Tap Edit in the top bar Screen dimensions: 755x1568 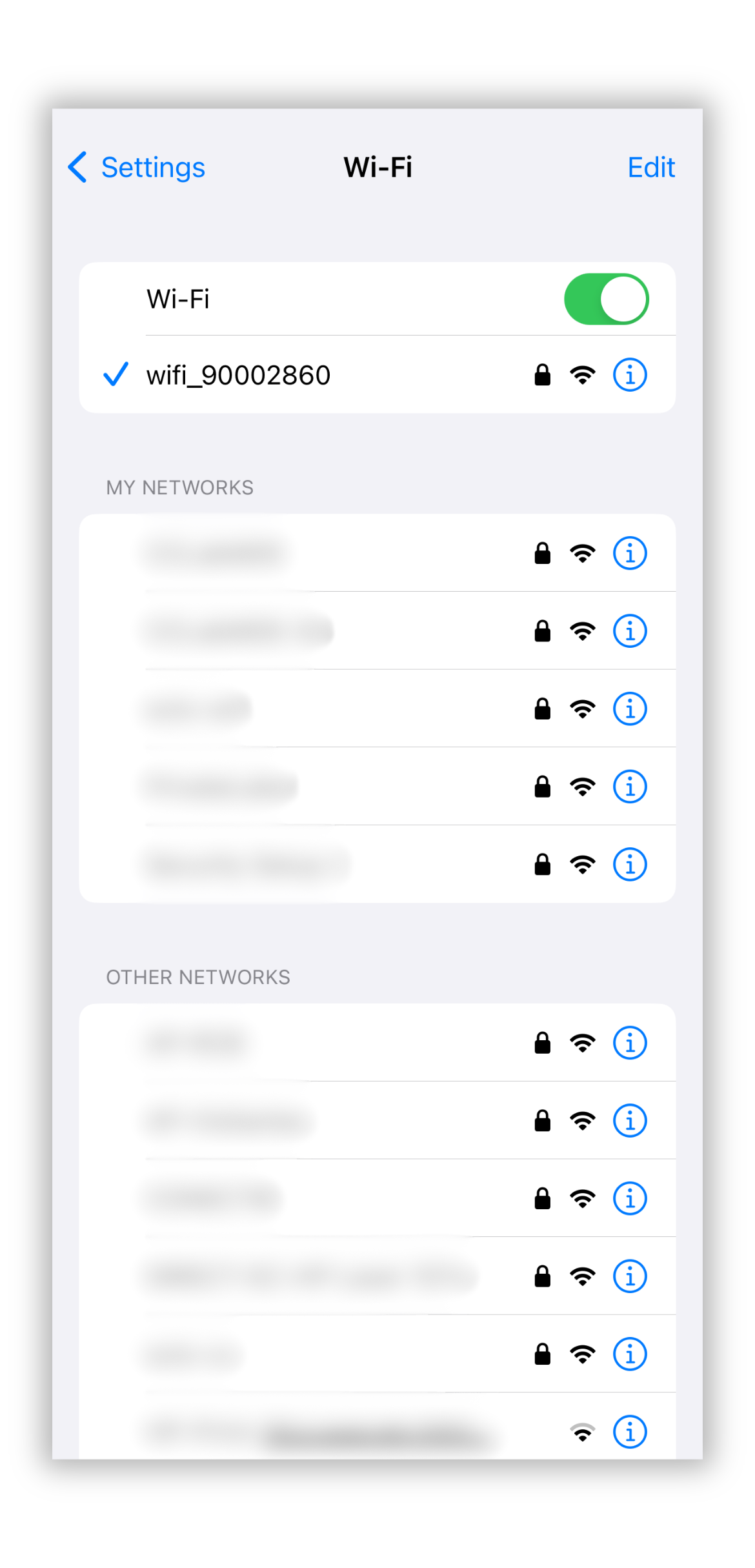point(650,168)
